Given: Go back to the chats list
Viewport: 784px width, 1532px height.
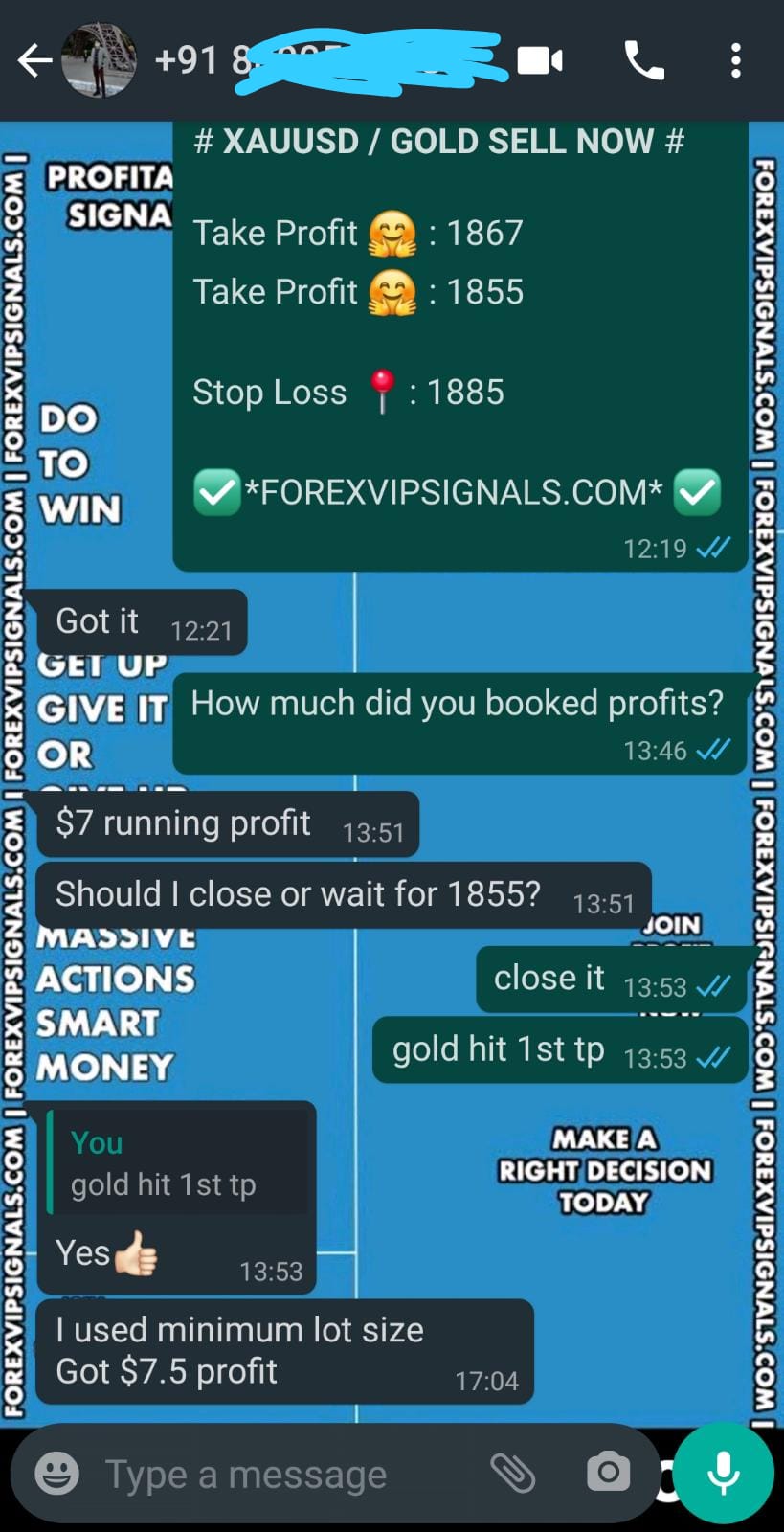Looking at the screenshot, I should [x=34, y=61].
